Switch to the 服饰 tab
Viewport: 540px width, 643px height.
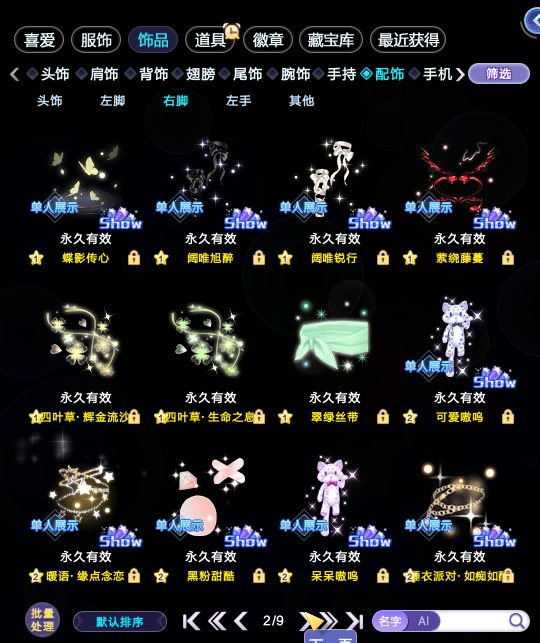tap(96, 40)
